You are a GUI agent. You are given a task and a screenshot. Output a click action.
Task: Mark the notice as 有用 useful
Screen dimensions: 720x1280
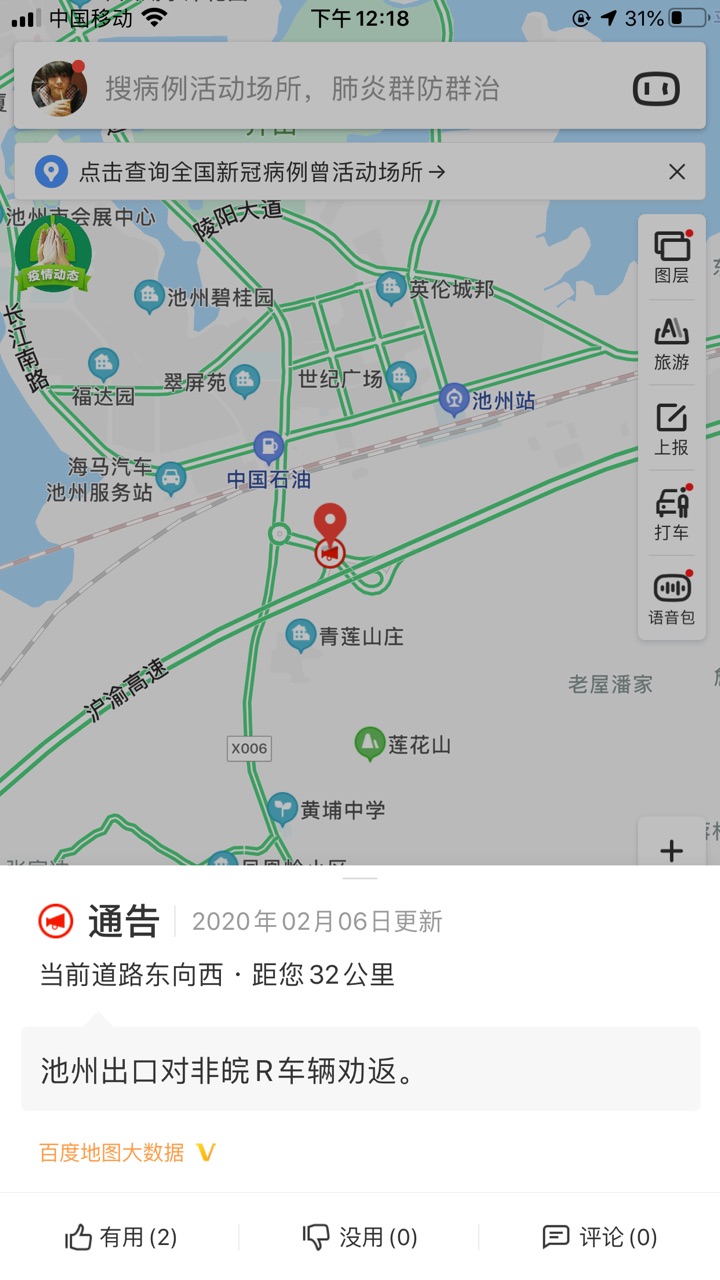tap(121, 1237)
